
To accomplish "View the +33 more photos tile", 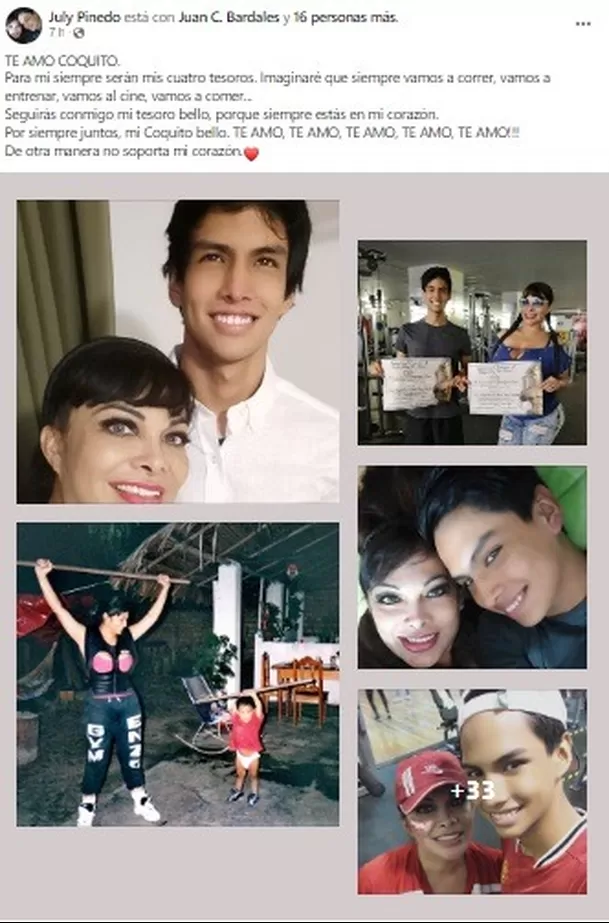I will (x=472, y=791).
